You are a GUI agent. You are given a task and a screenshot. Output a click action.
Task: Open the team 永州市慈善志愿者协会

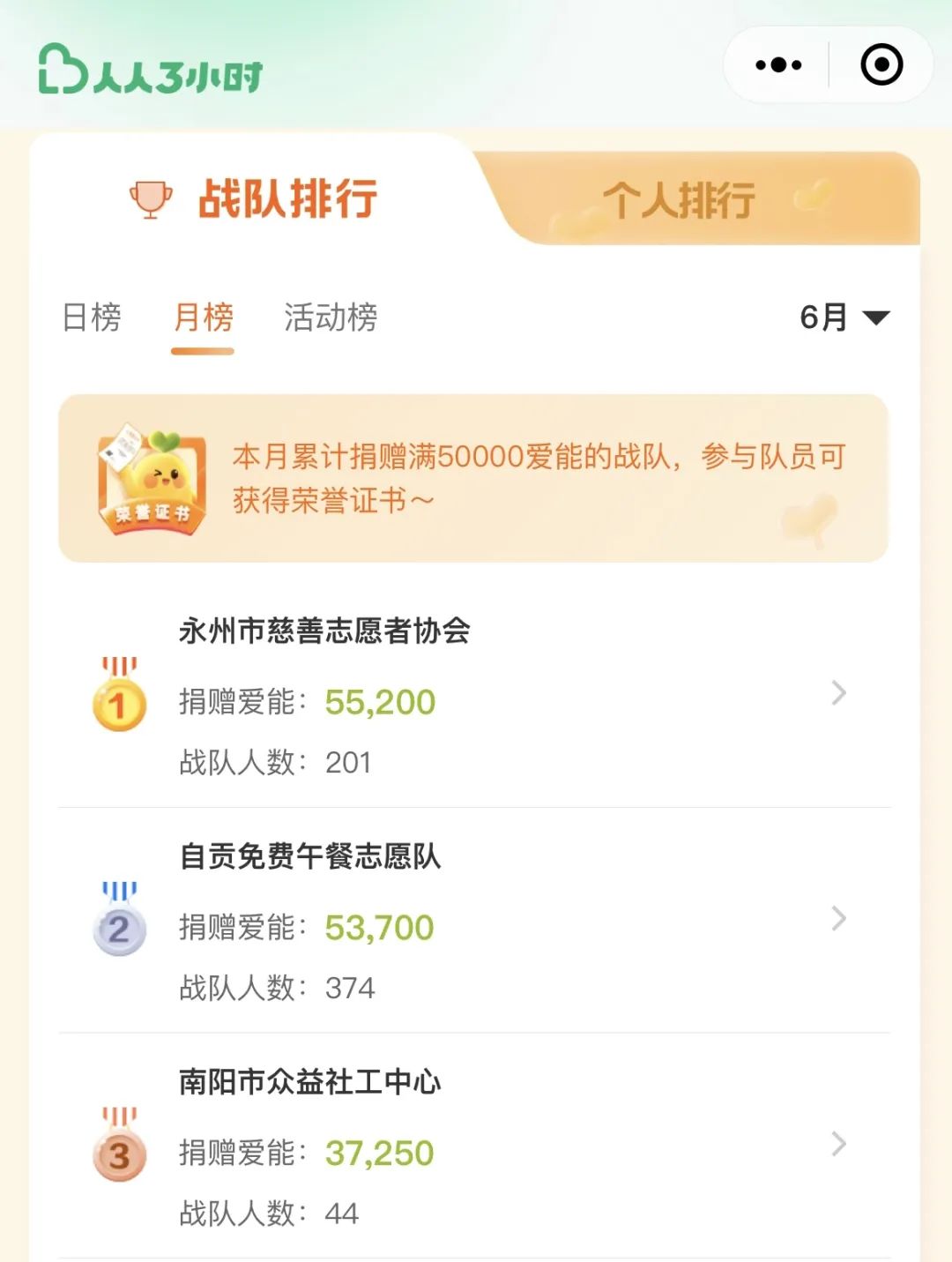pos(474,694)
